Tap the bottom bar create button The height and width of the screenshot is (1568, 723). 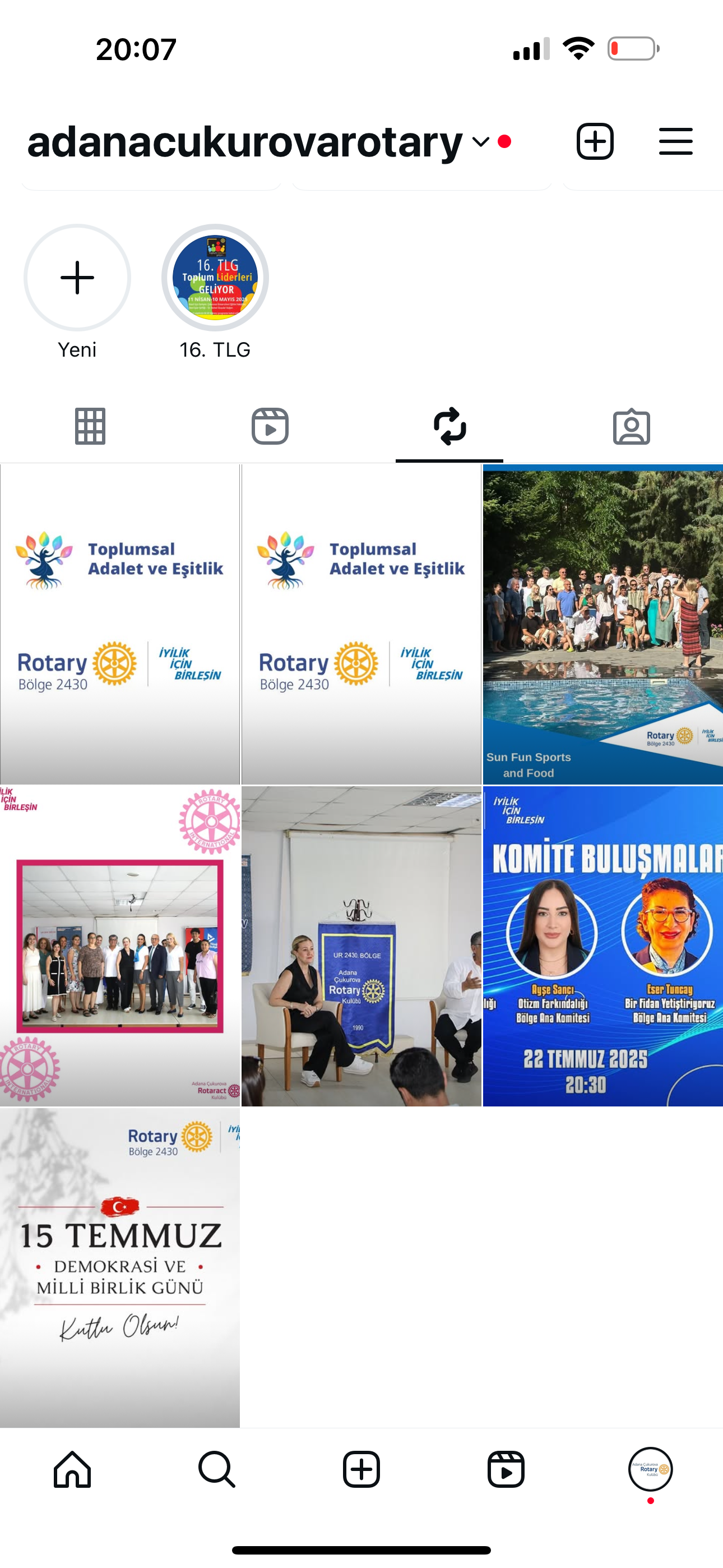[x=361, y=1469]
